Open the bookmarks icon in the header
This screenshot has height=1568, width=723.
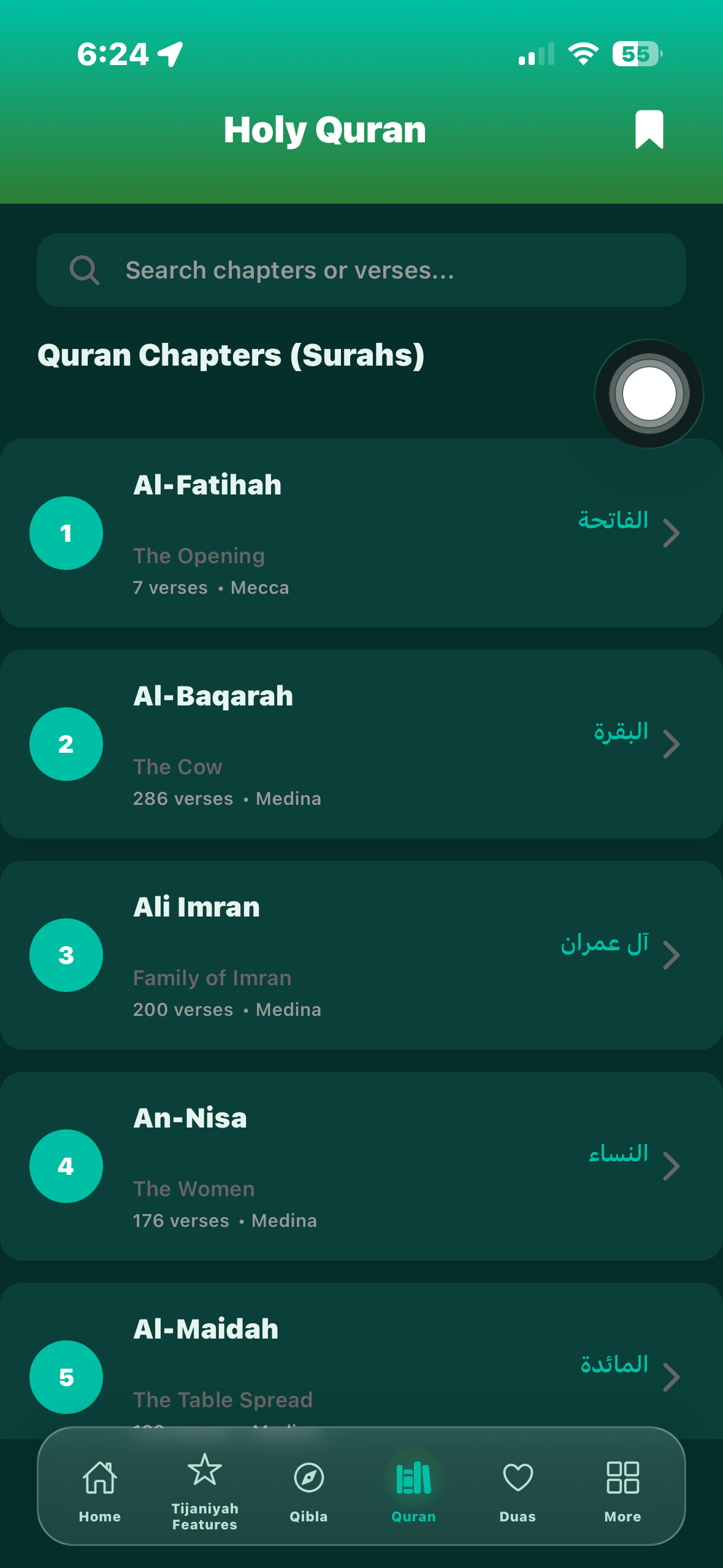649,129
